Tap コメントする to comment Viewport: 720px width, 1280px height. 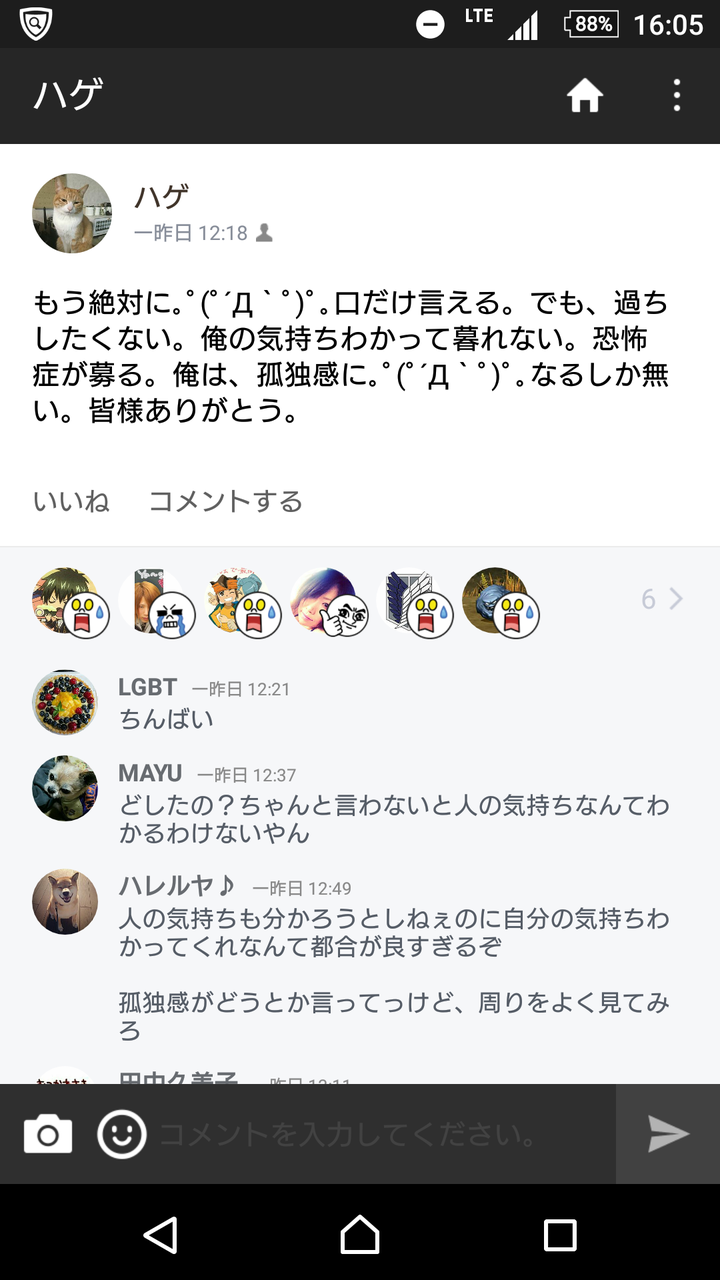point(226,501)
